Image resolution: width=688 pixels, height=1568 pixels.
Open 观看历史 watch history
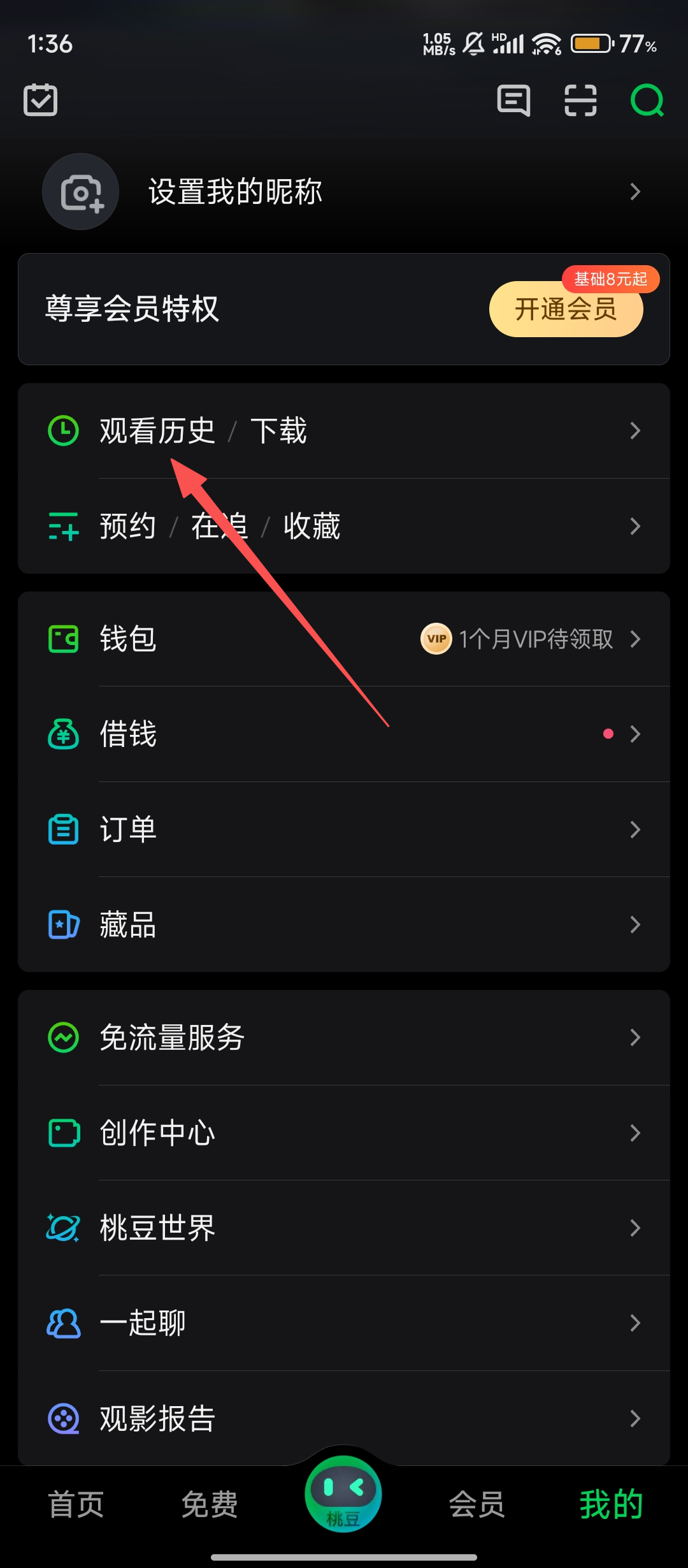click(x=157, y=431)
